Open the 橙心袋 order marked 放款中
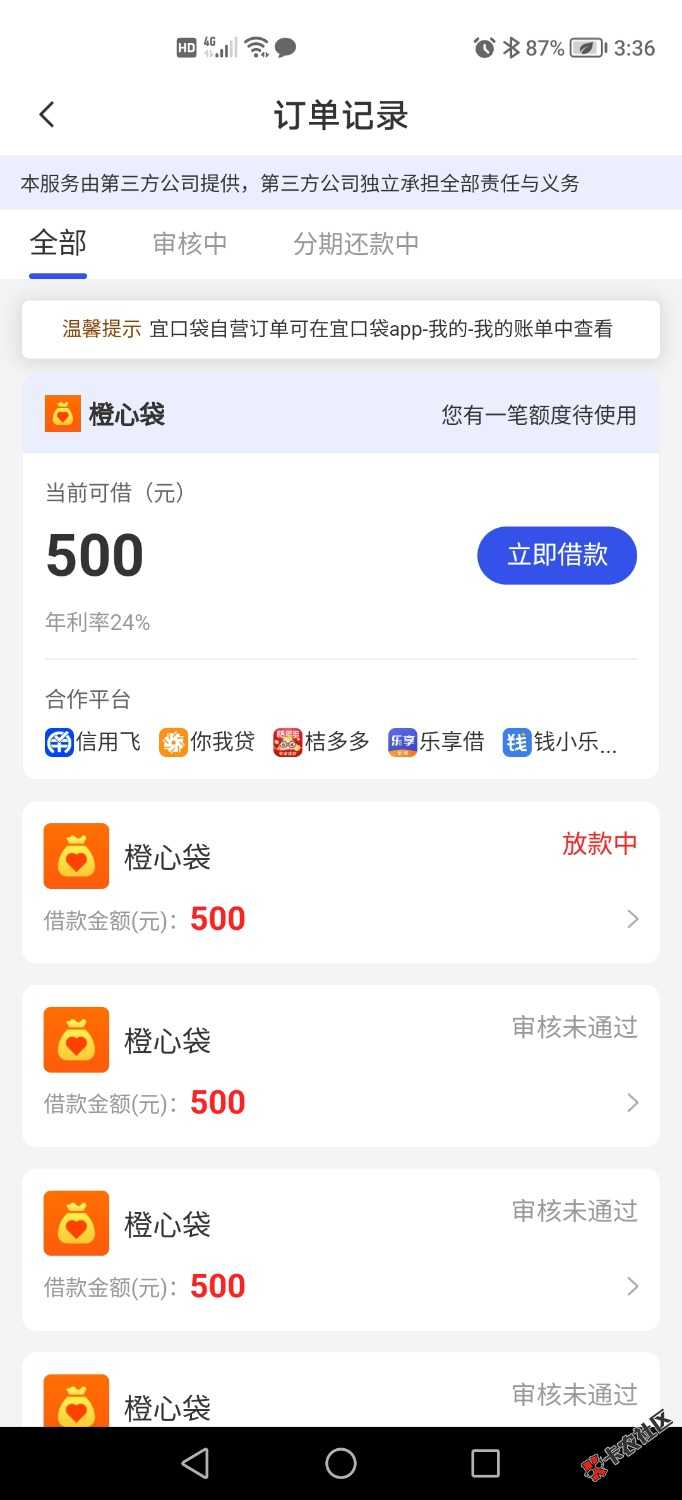 (340, 882)
